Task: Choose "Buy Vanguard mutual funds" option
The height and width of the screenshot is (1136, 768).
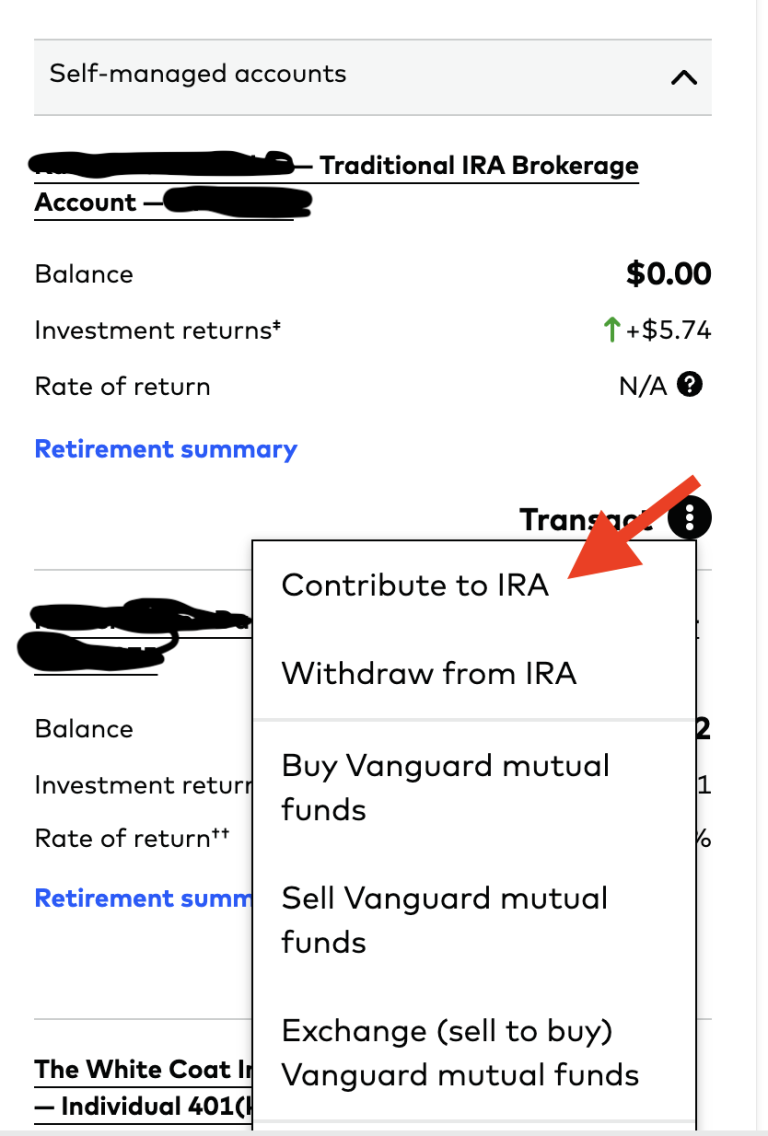Action: point(446,788)
